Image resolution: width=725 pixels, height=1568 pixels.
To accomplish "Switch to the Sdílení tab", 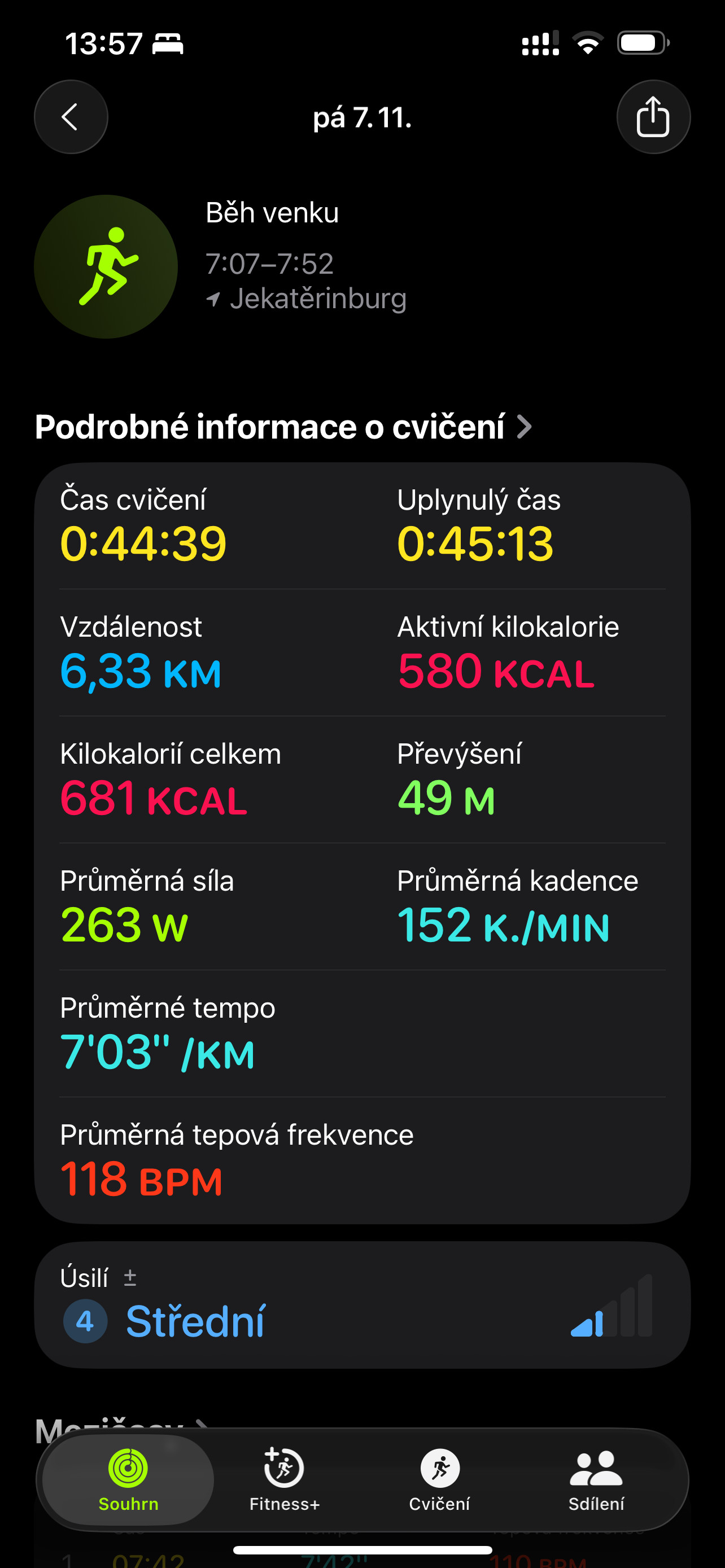I will pos(596,1480).
